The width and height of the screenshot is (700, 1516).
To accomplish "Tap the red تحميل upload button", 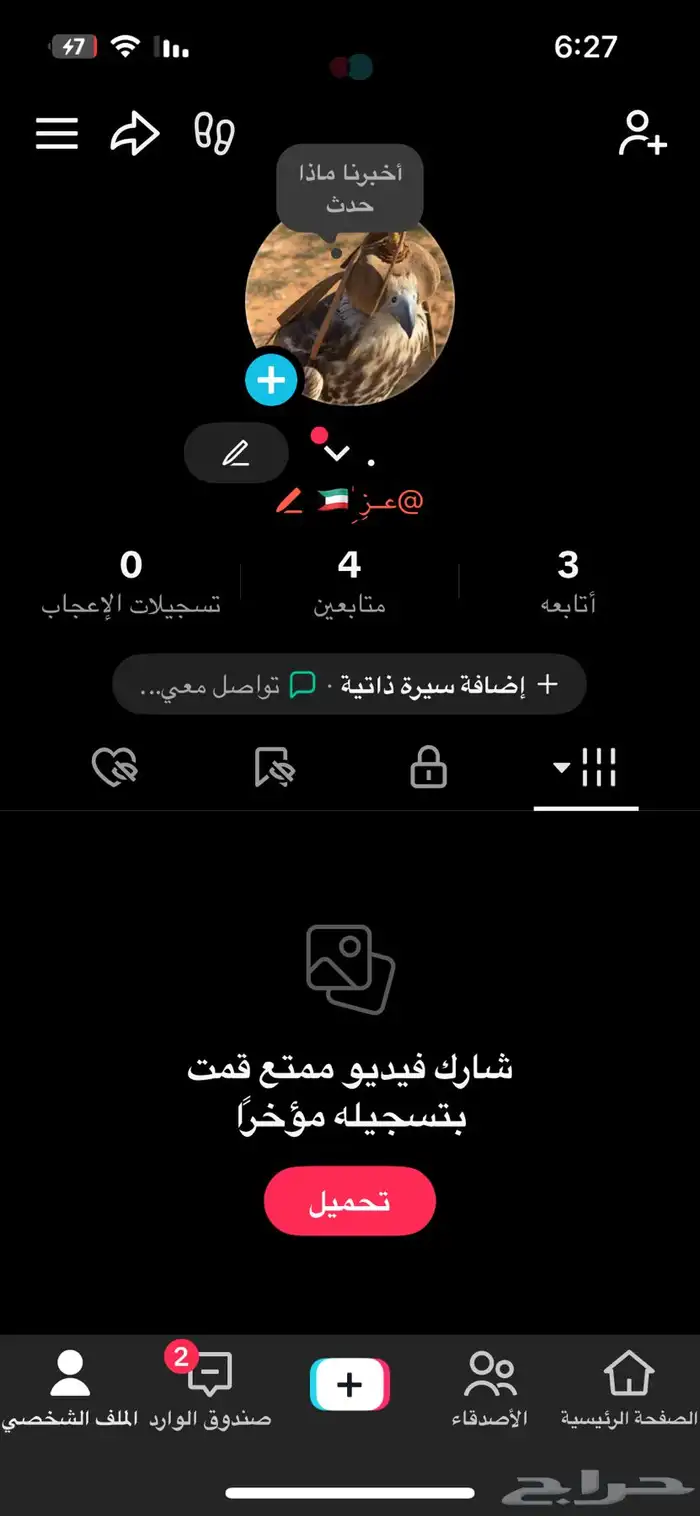I will point(349,1201).
